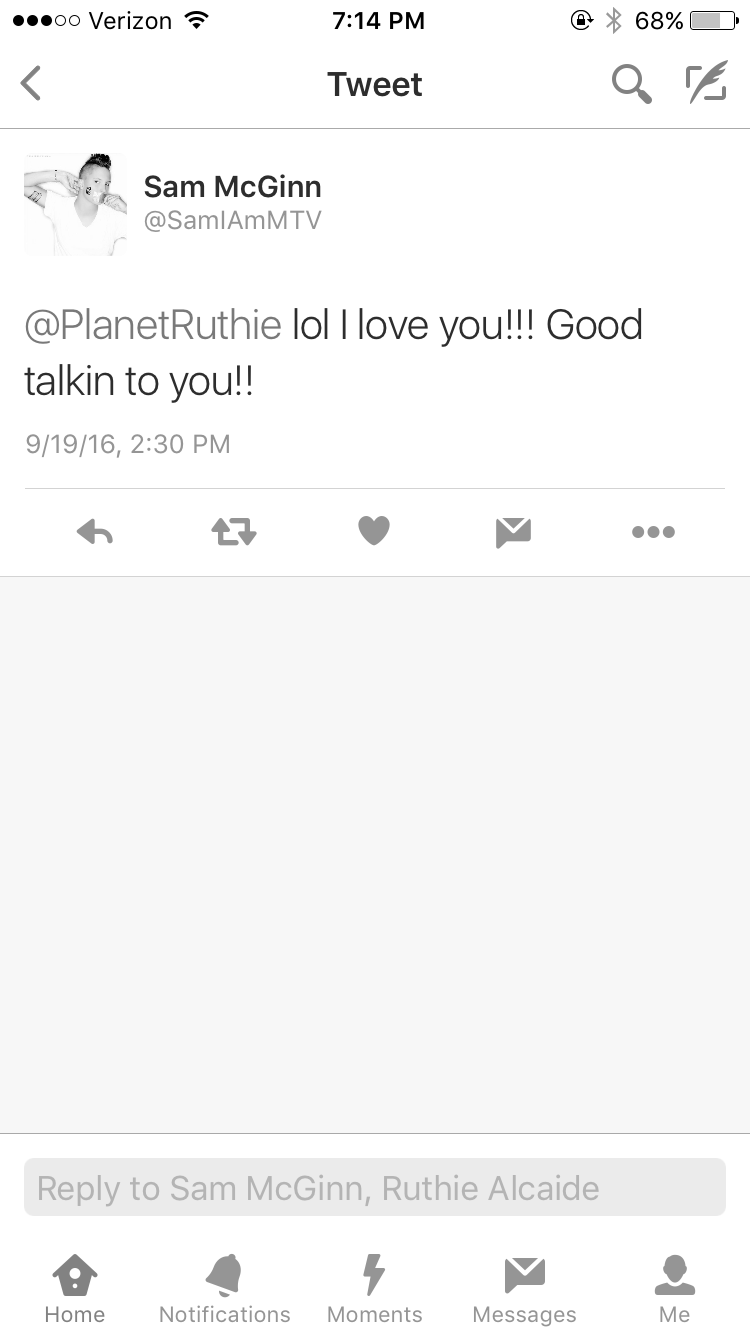Open the search magnifier icon
This screenshot has height=1334, width=750.
[x=632, y=84]
